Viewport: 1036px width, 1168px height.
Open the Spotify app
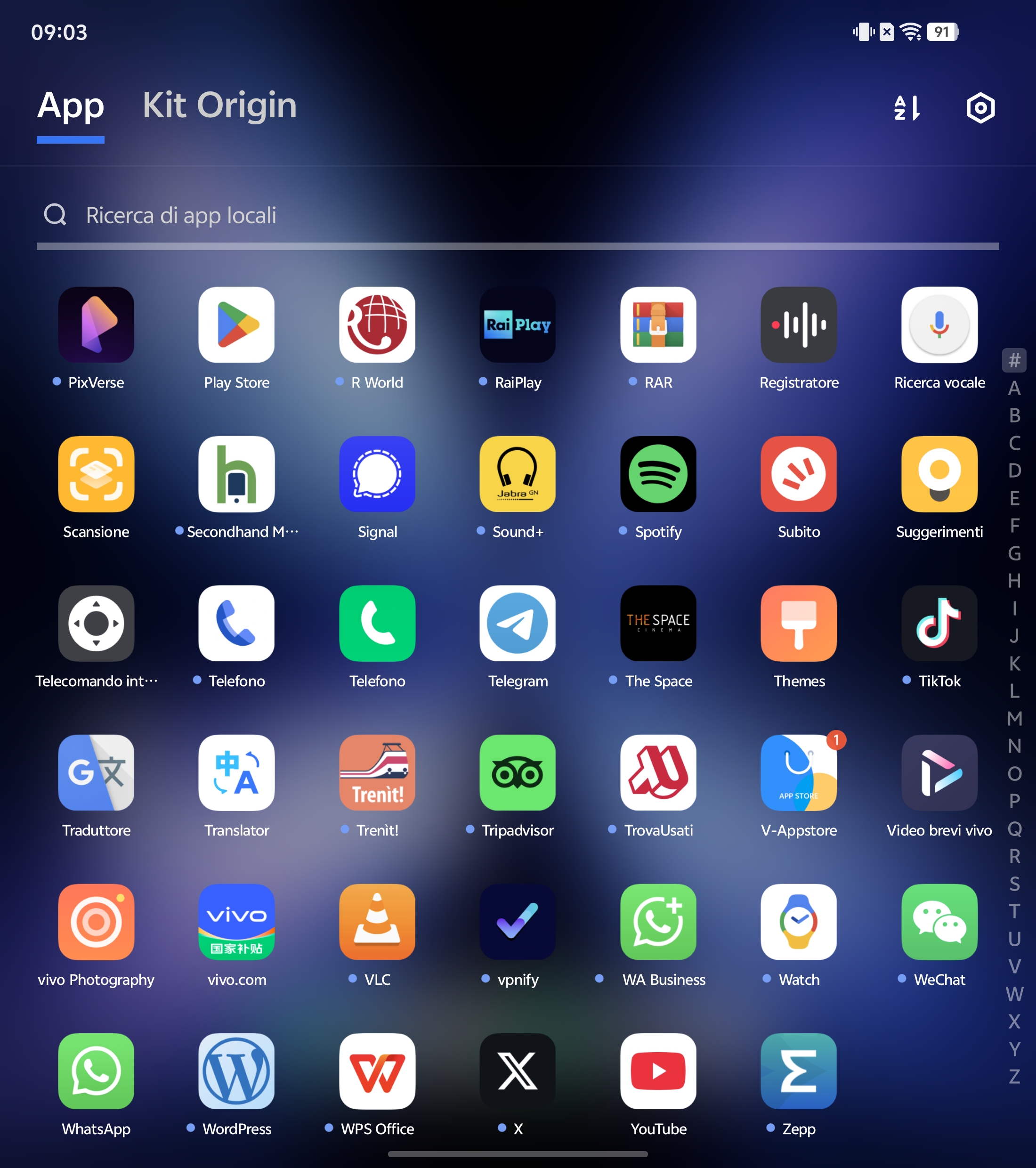point(658,474)
